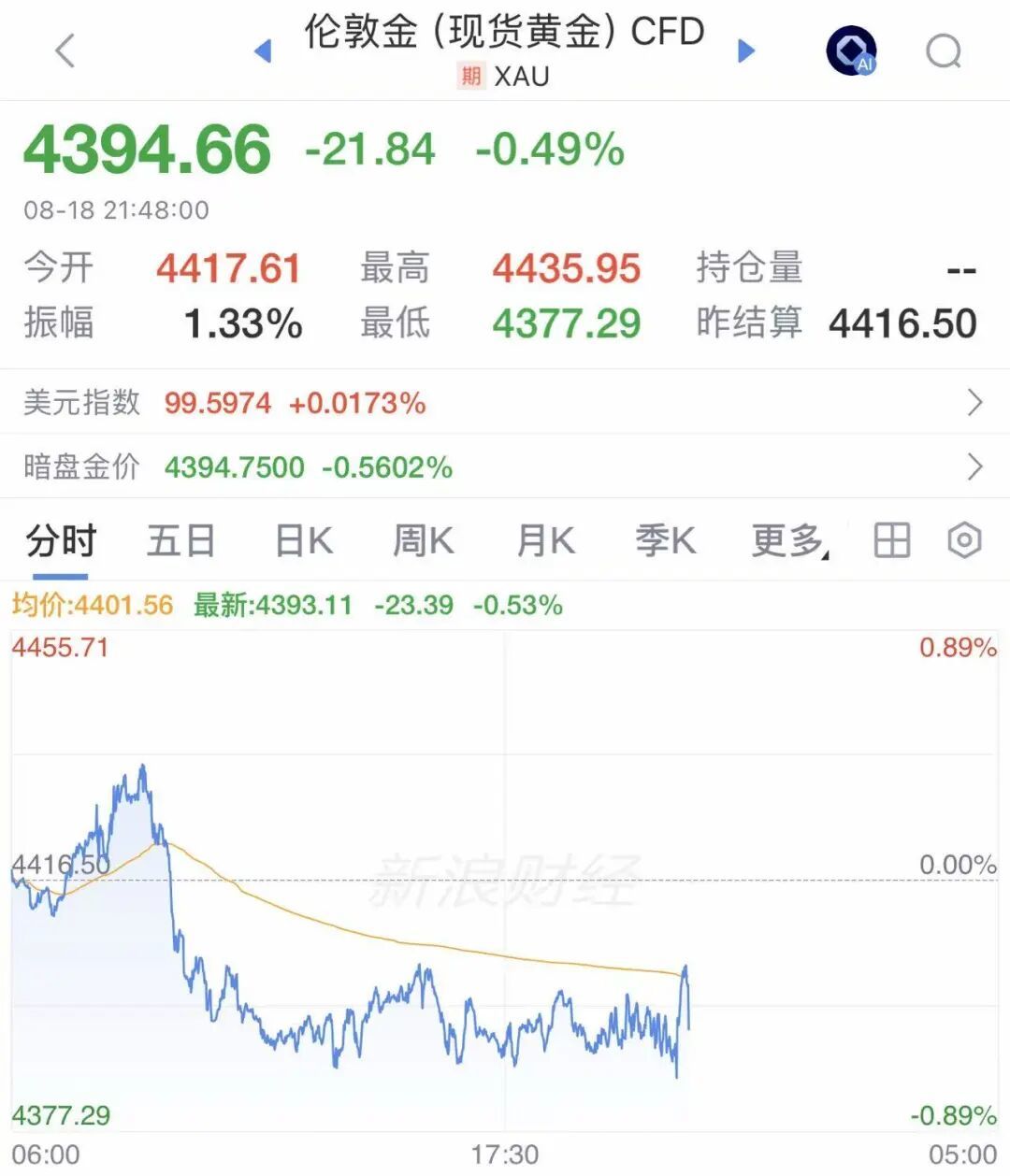1010x1176 pixels.
Task: Expand the 更多 chart period dropdown
Action: [790, 541]
